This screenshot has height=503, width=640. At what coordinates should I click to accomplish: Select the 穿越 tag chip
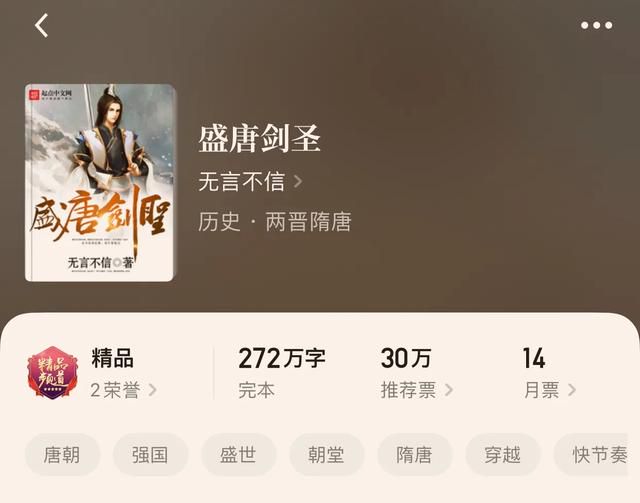click(502, 455)
